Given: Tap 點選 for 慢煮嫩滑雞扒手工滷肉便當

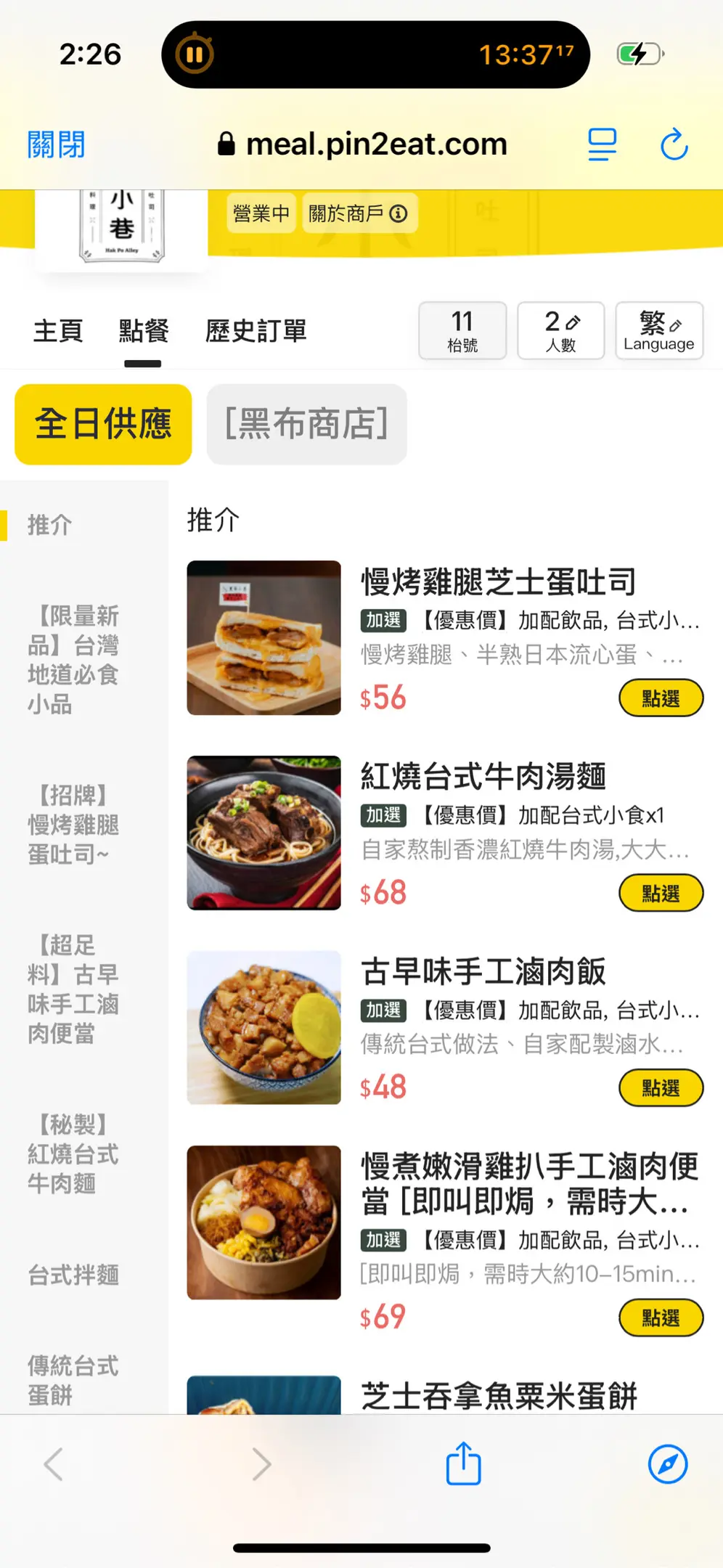Looking at the screenshot, I should point(661,1318).
